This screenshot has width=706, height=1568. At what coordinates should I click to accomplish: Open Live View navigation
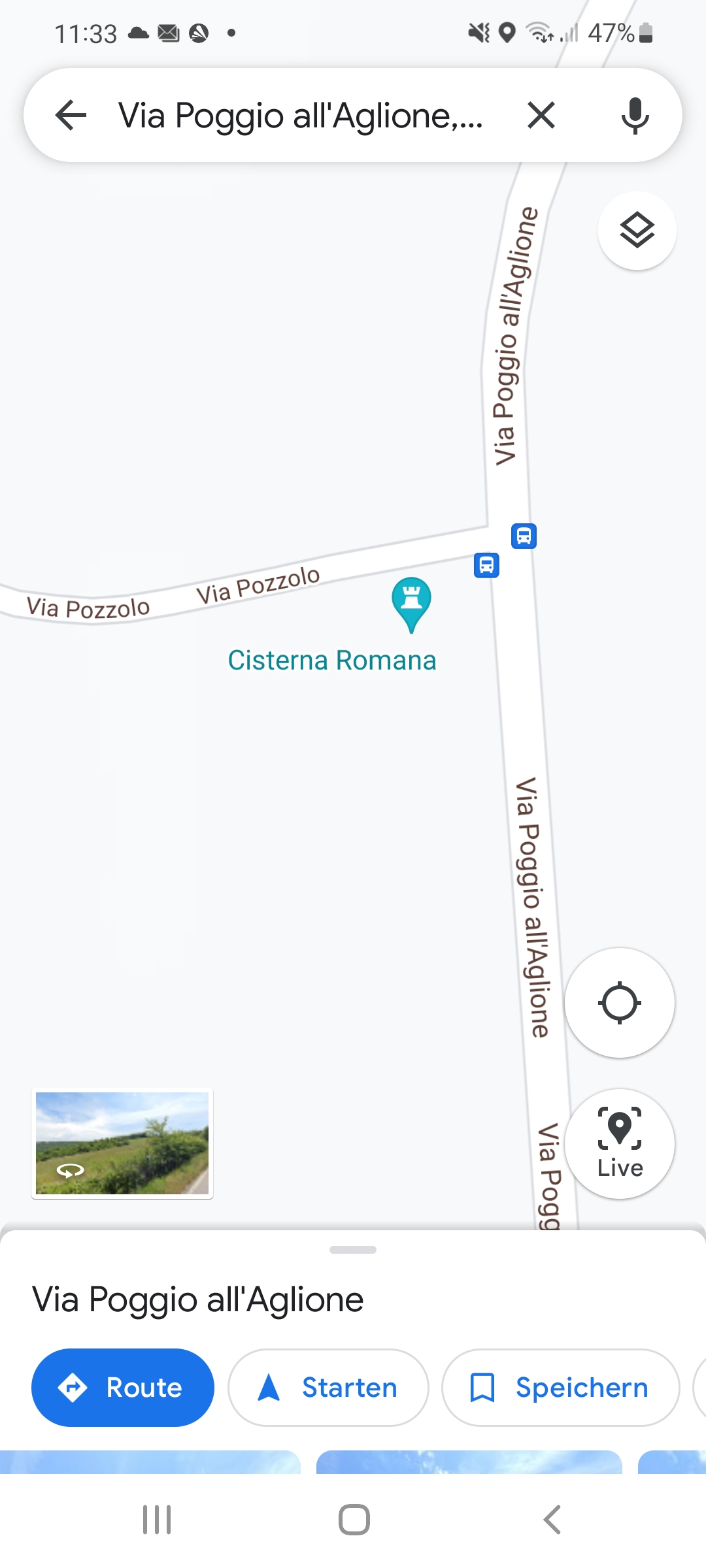(x=620, y=1144)
